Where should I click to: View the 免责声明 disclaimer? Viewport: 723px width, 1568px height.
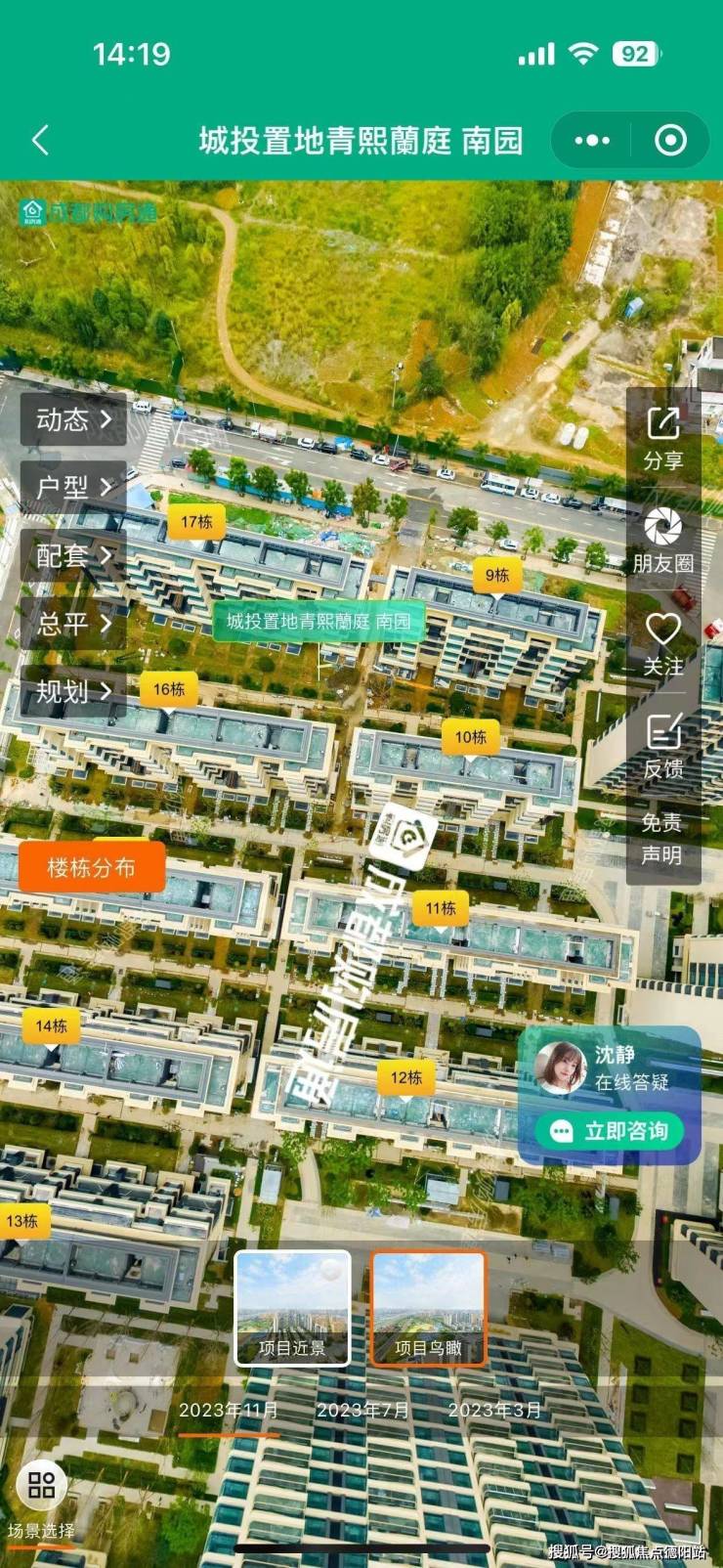663,839
